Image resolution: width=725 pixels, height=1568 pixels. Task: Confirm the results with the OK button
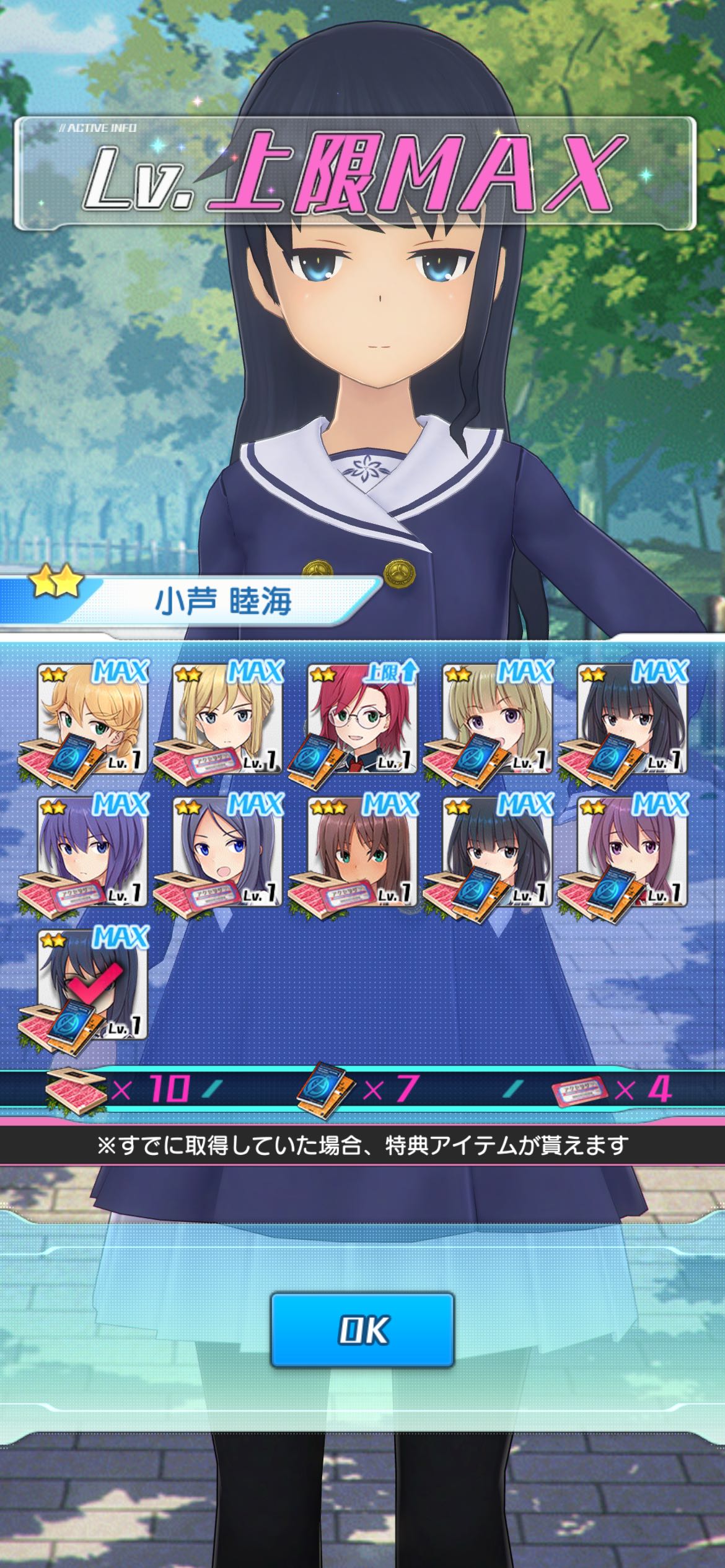(x=362, y=1330)
